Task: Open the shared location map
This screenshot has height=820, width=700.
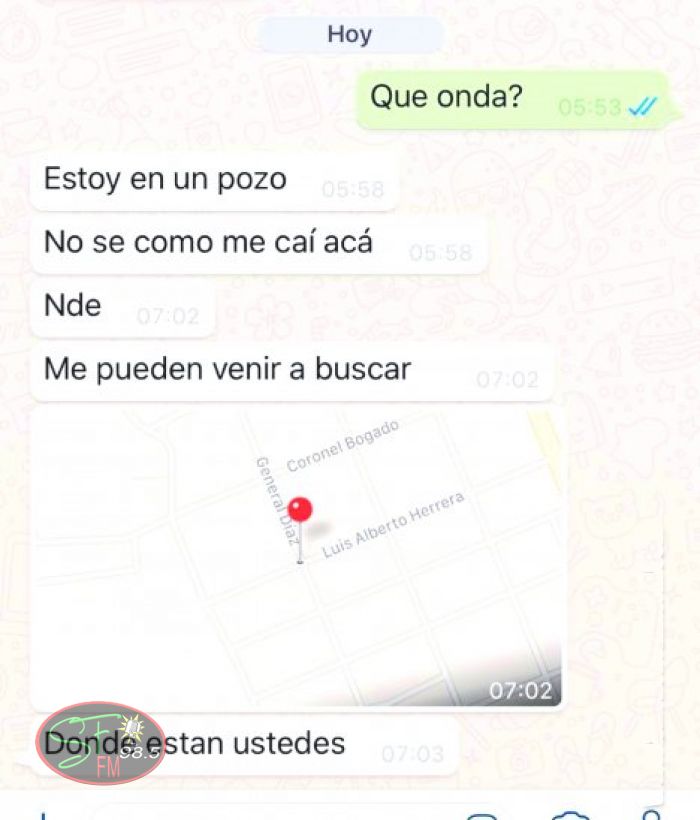Action: [x=297, y=556]
